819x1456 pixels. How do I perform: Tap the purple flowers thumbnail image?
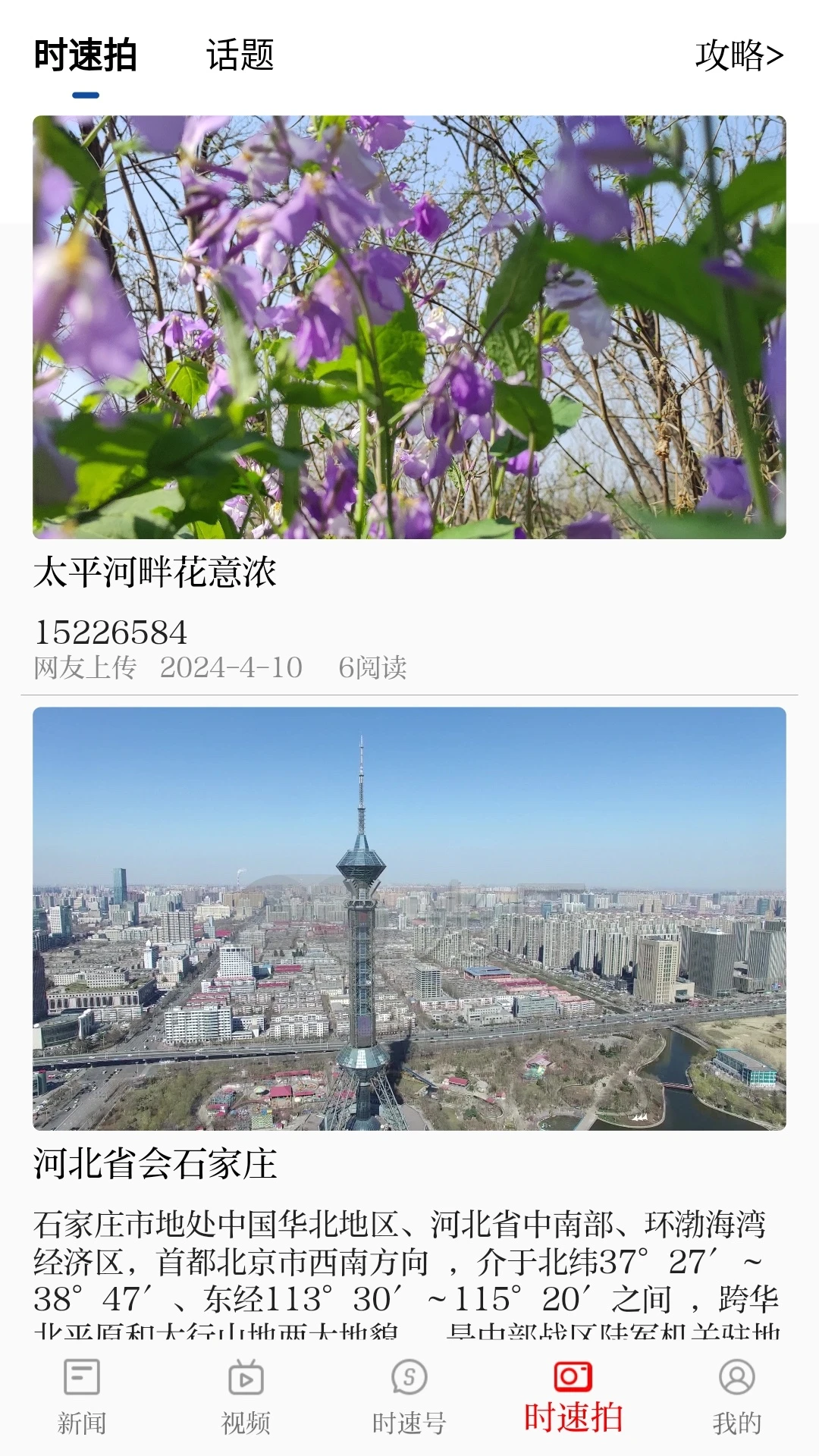point(409,326)
